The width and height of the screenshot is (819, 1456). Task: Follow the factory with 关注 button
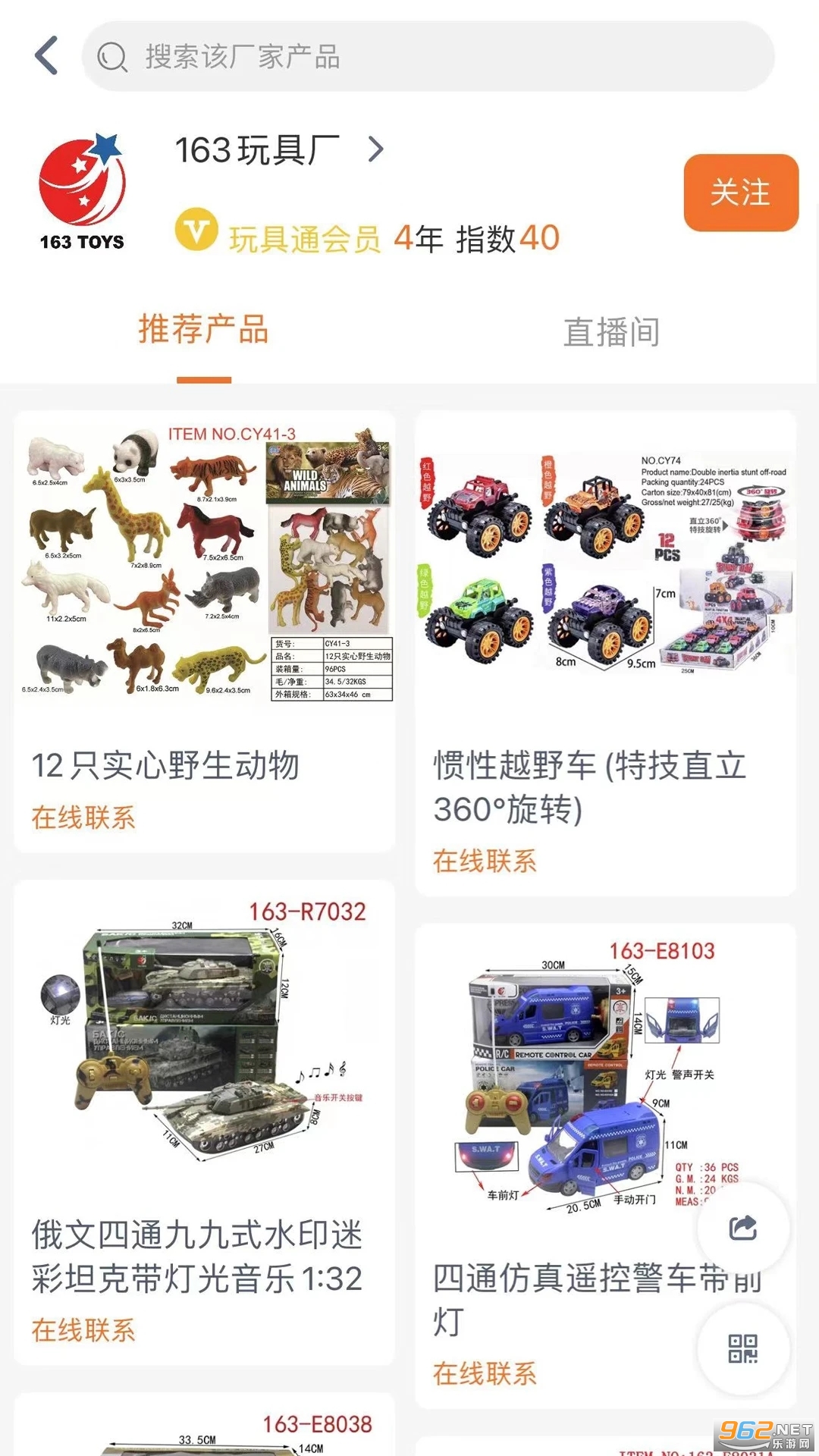(740, 193)
